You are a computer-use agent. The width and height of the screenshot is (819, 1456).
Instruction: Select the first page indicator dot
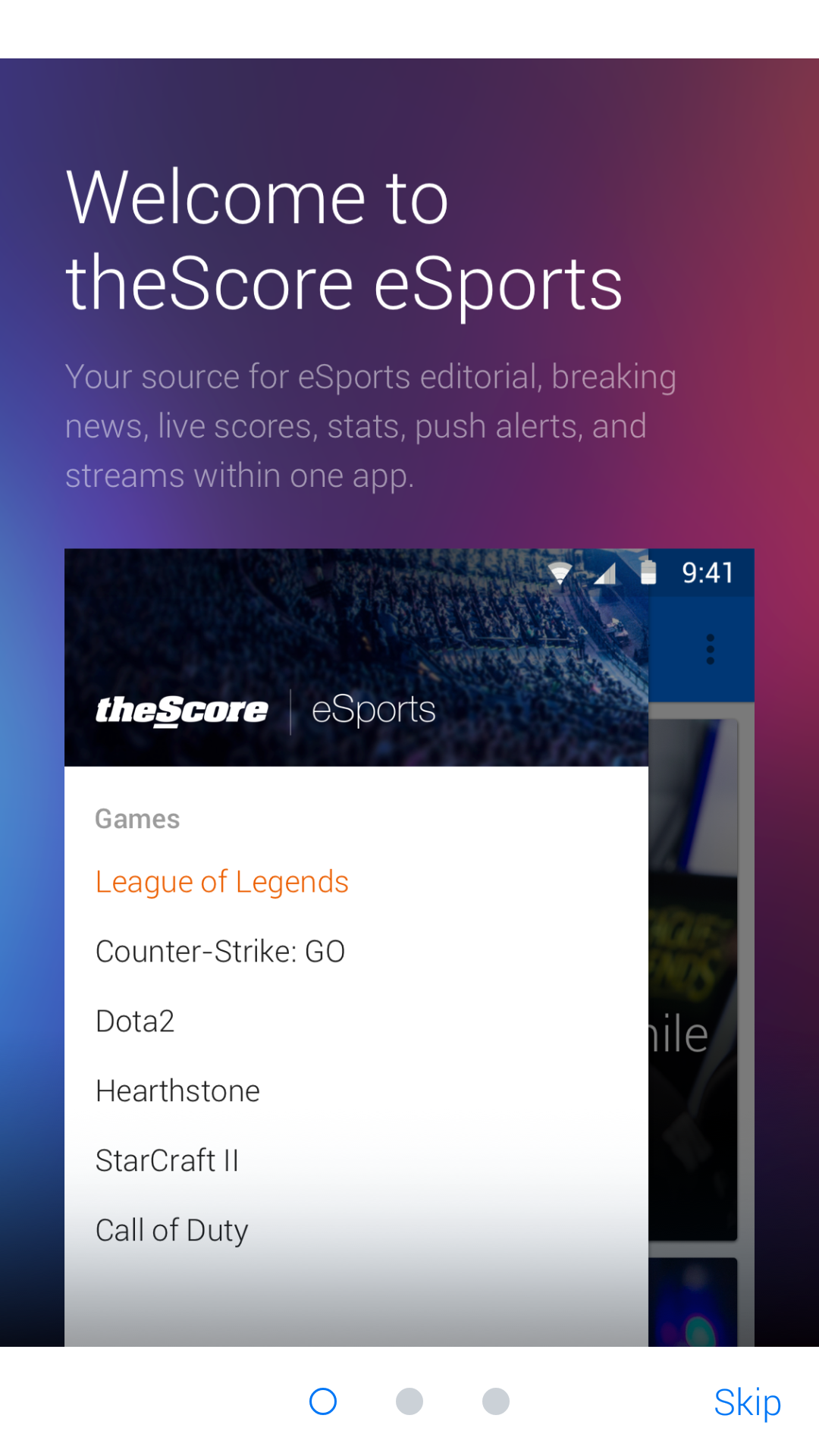click(323, 1401)
